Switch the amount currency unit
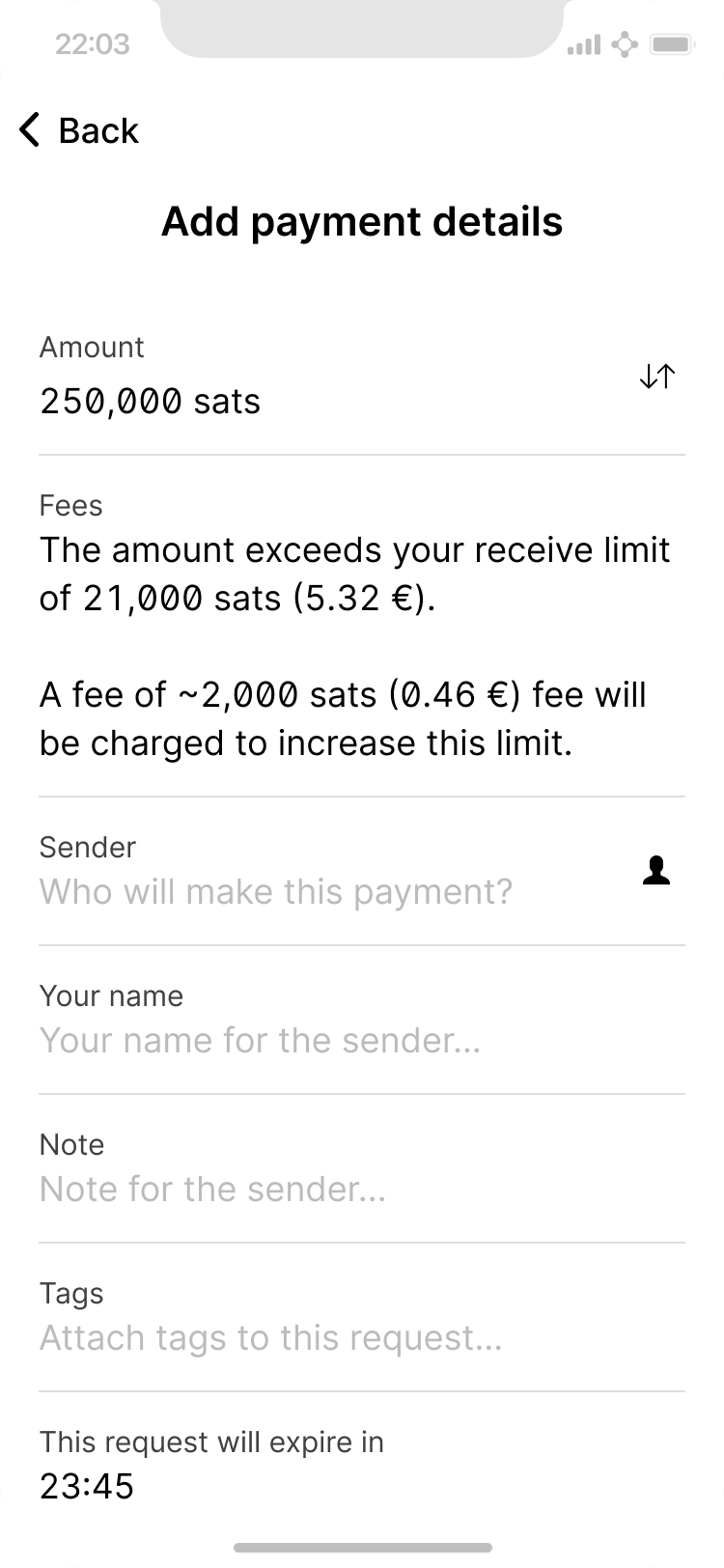 coord(656,377)
